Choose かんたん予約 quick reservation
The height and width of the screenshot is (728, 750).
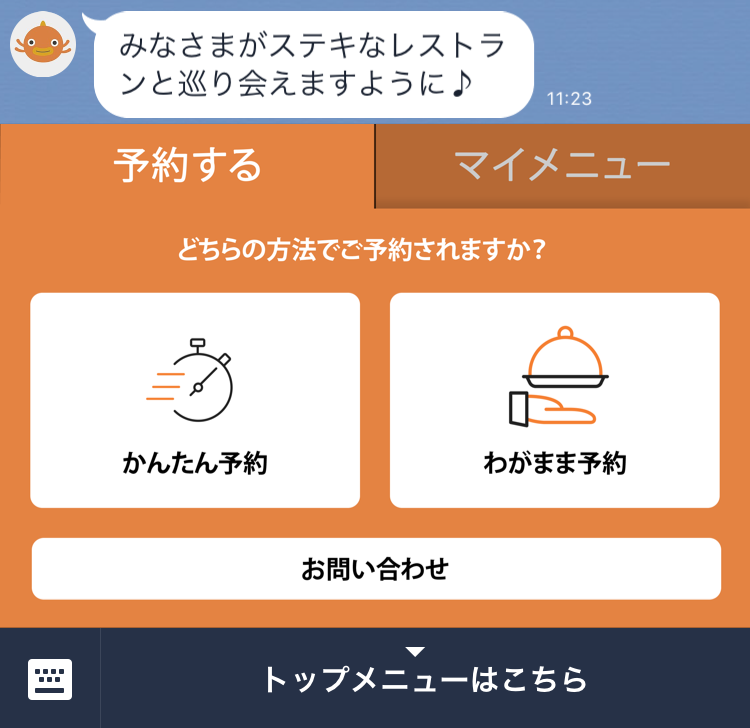[195, 400]
